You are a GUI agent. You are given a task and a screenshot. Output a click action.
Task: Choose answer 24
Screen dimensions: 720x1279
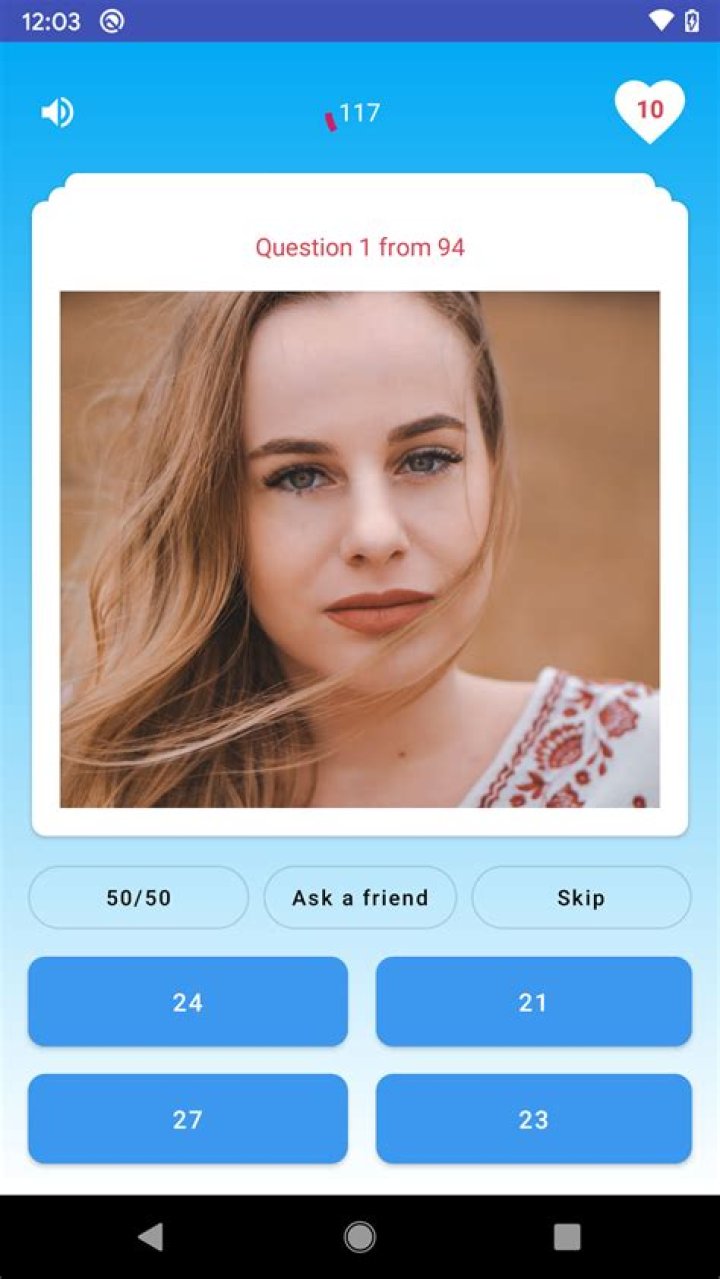[x=188, y=1002]
